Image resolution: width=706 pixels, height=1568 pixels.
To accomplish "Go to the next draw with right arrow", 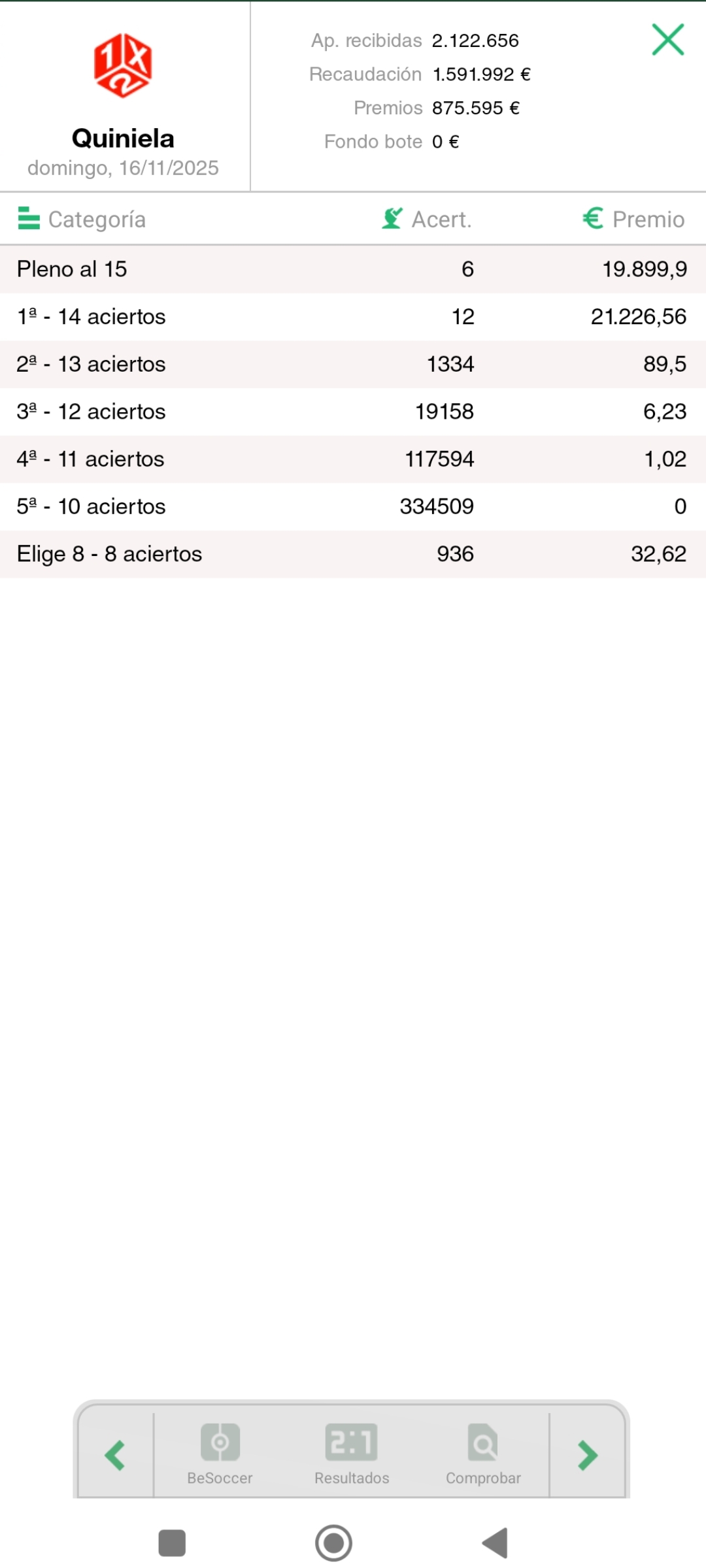I will click(587, 1455).
